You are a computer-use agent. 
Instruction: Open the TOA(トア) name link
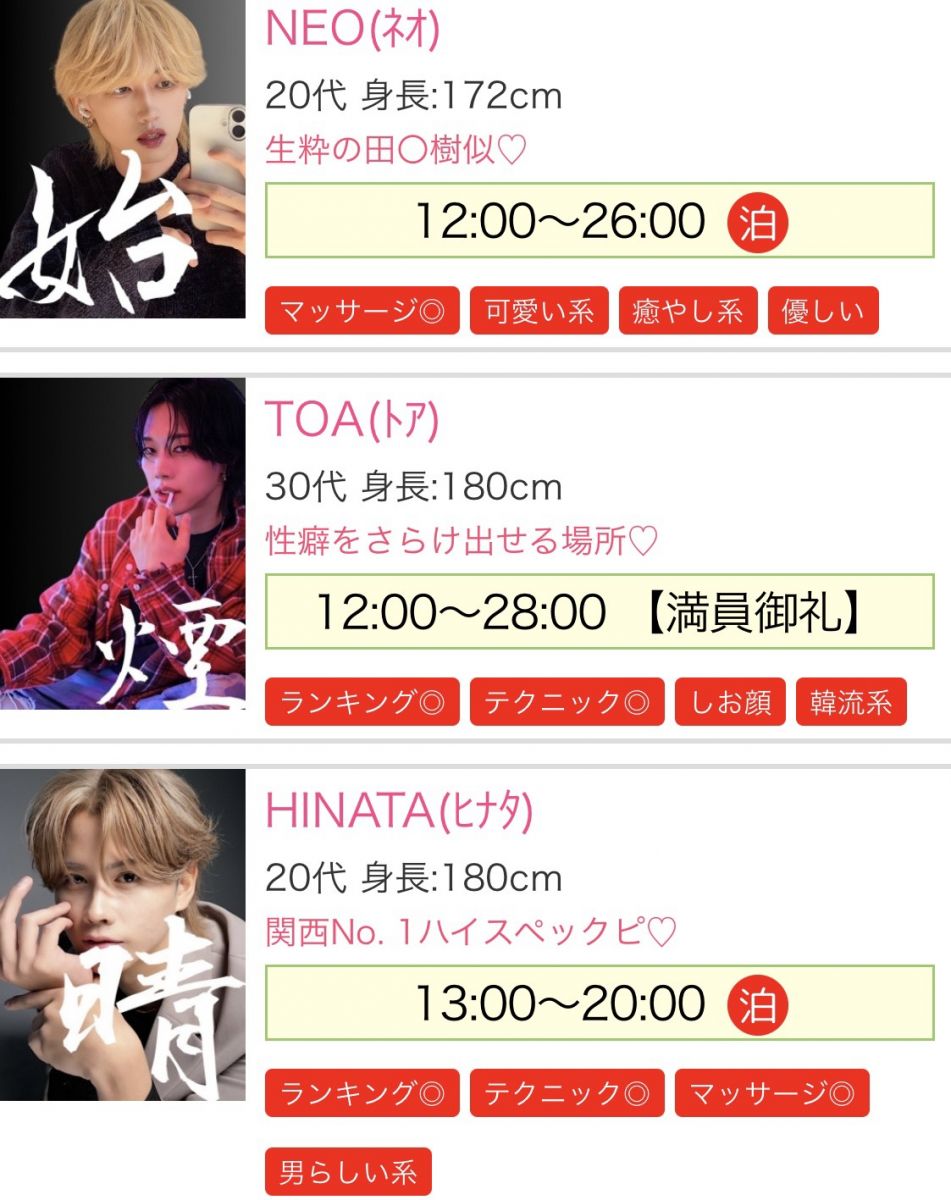(352, 422)
